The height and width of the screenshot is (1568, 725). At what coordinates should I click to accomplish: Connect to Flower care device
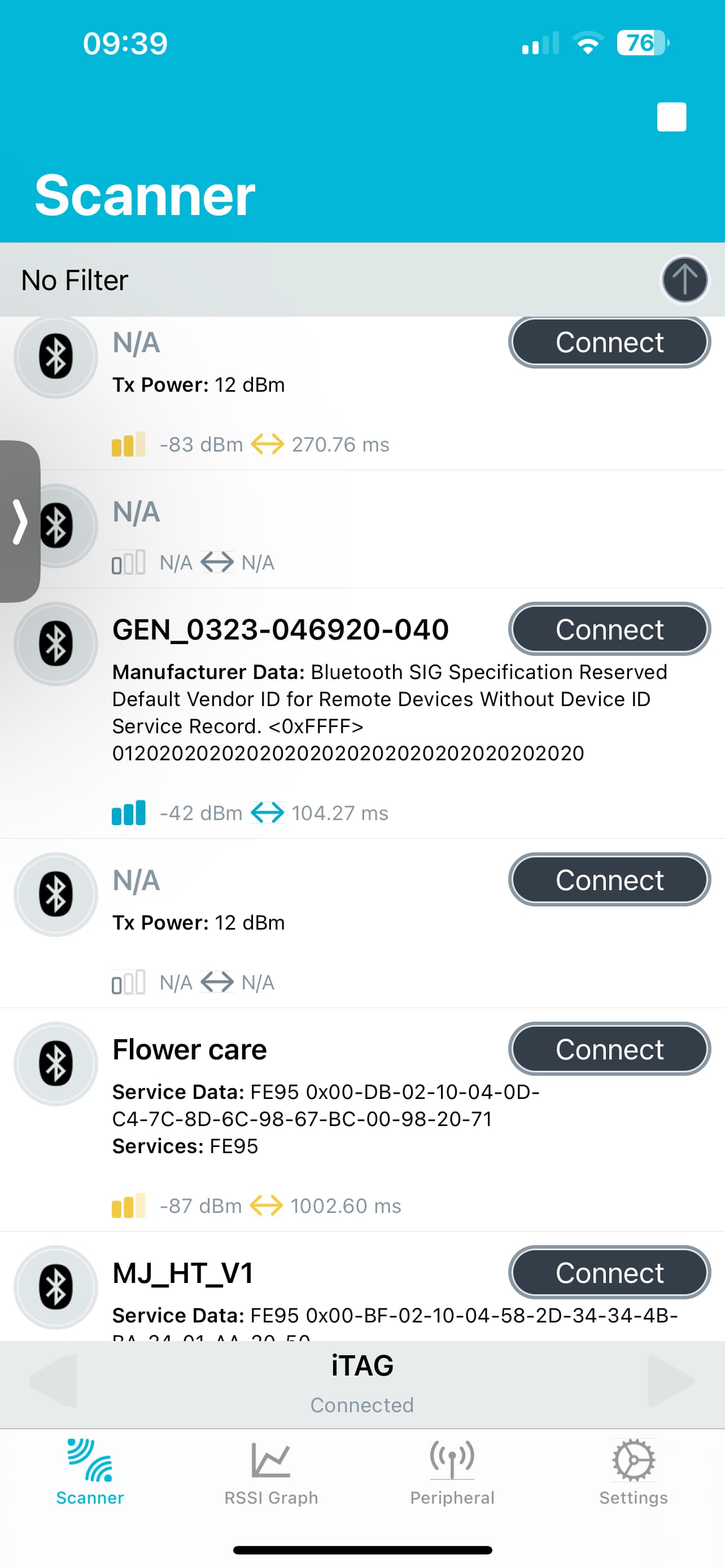click(609, 1049)
